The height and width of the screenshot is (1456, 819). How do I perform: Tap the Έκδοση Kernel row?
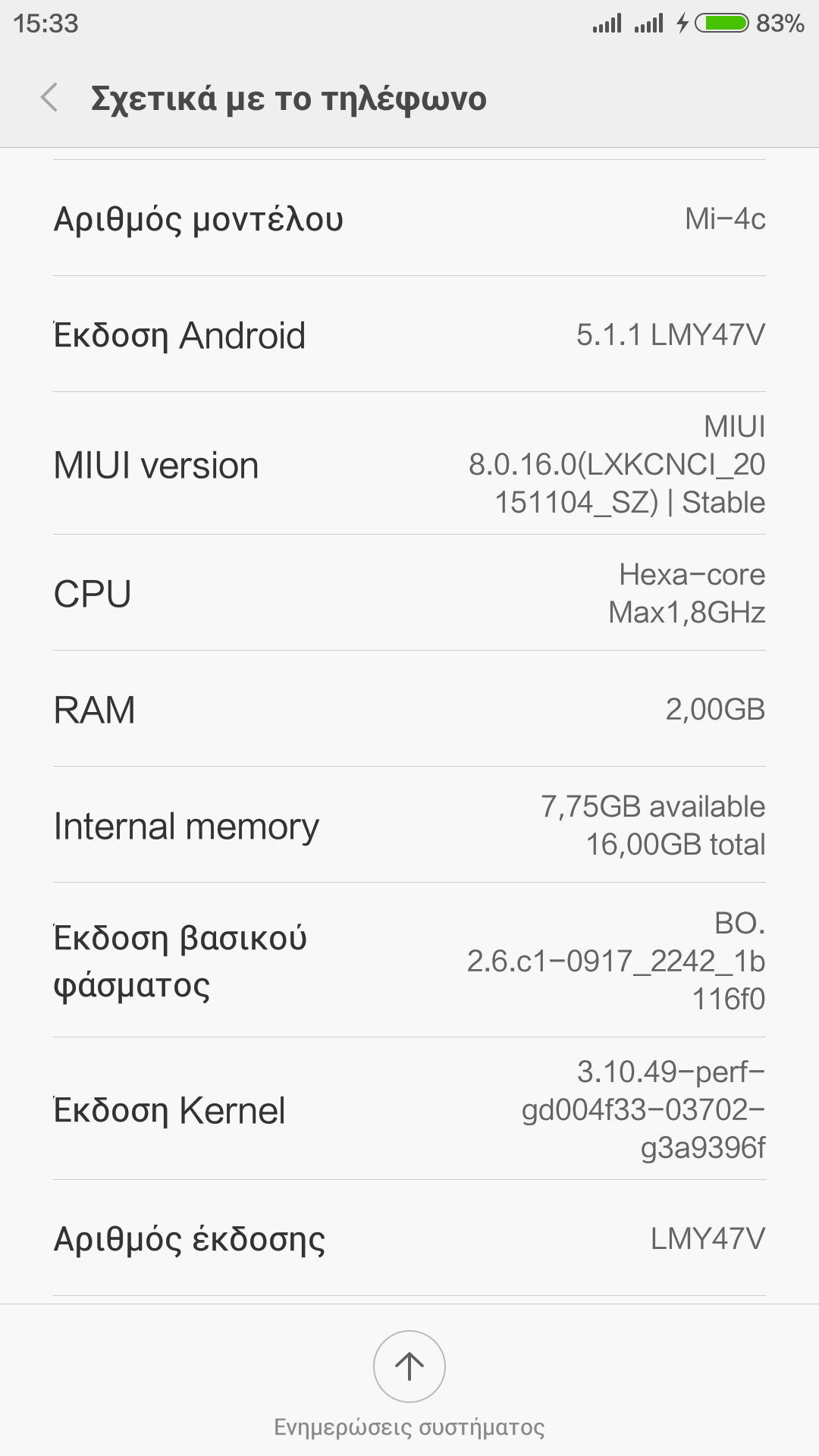coord(409,1109)
